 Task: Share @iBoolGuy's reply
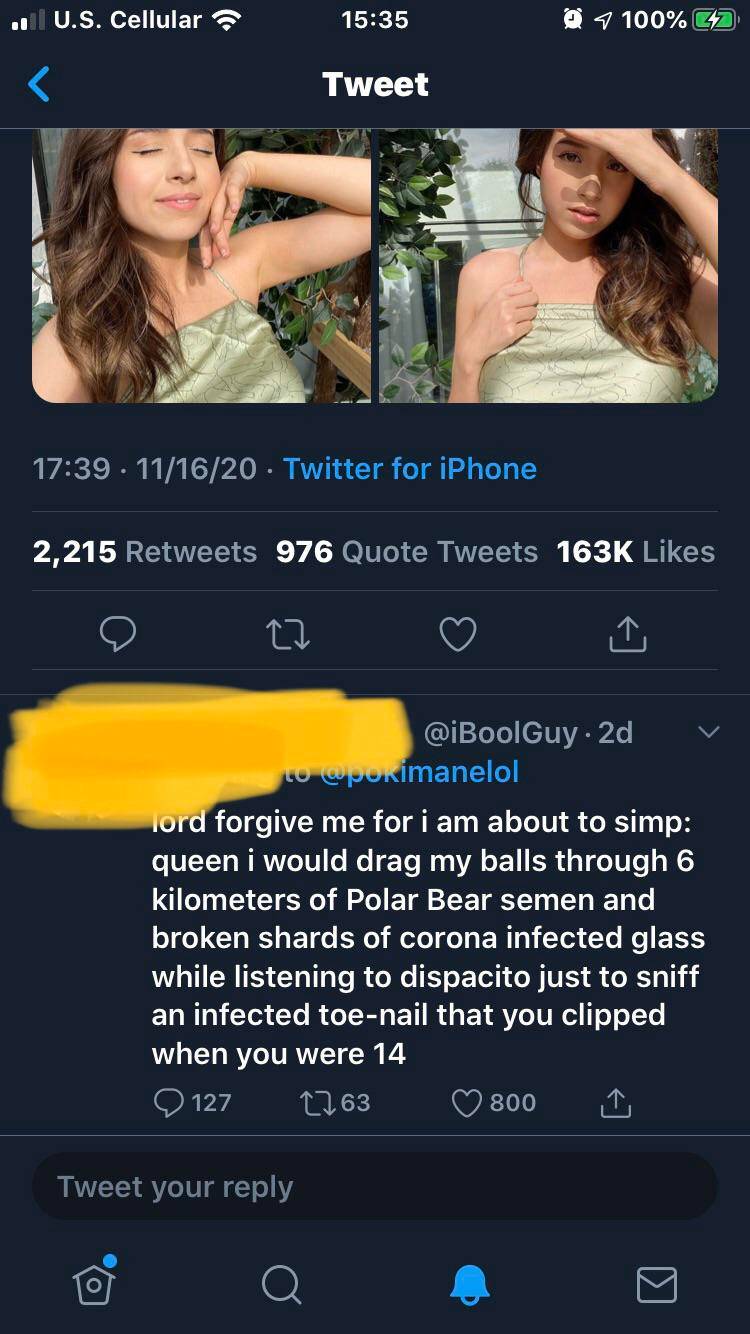click(x=615, y=1103)
